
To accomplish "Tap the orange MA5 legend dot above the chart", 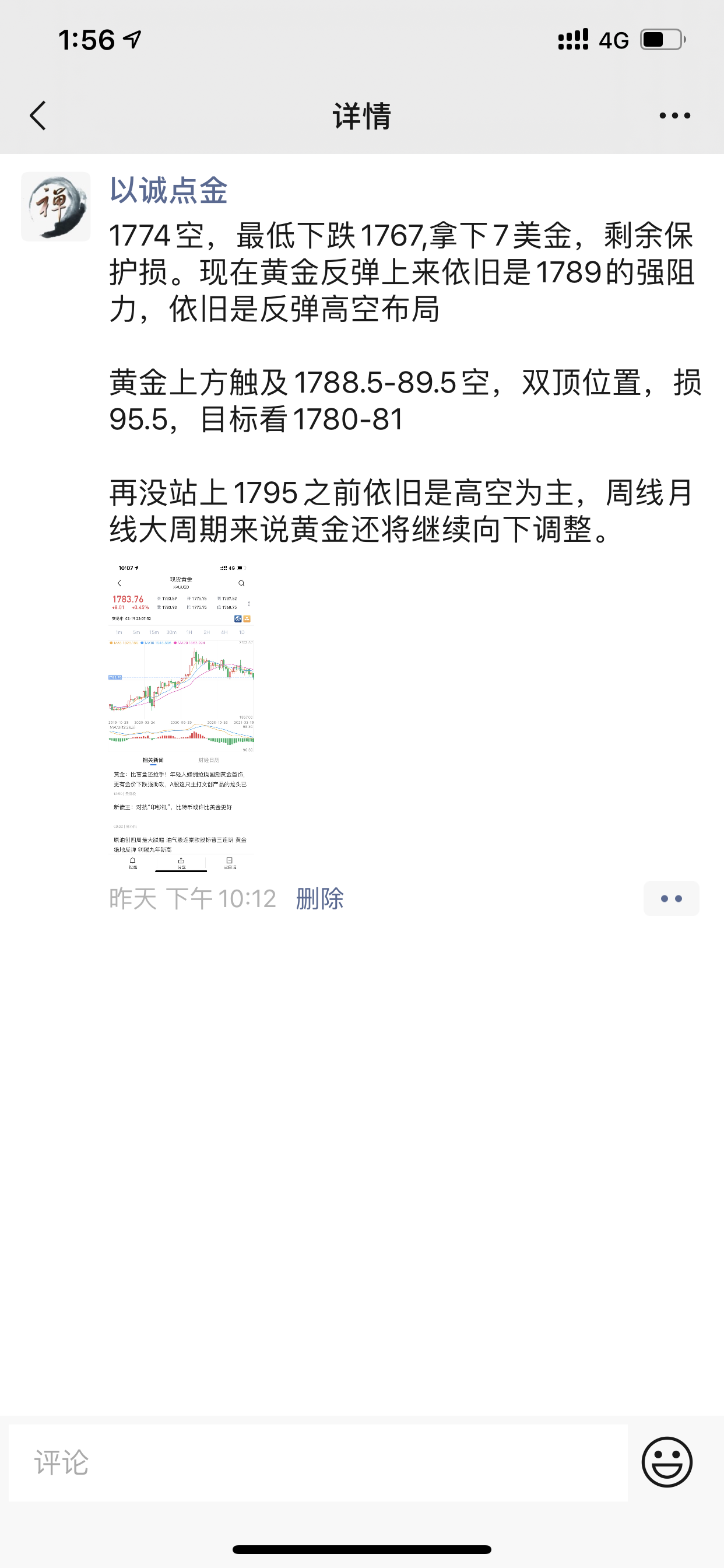I will 112,643.
